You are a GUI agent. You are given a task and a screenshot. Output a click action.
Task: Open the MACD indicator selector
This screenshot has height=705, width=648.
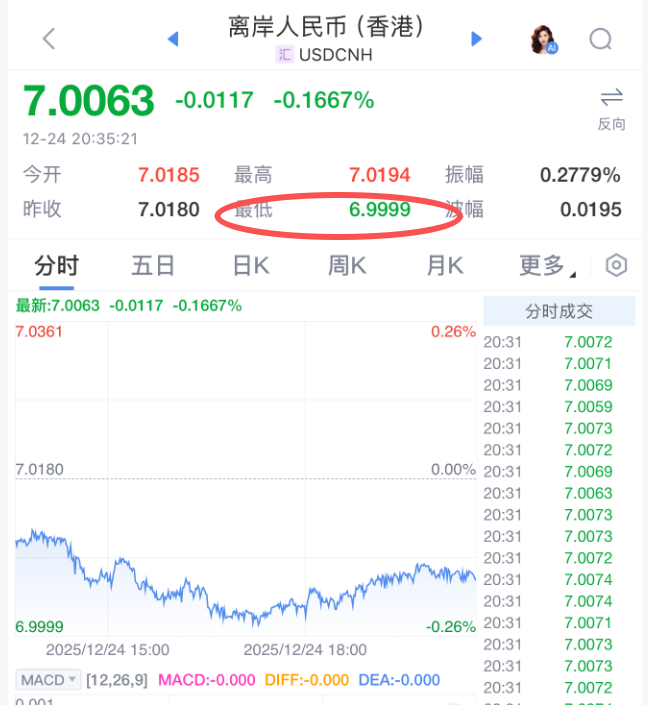tap(47, 680)
